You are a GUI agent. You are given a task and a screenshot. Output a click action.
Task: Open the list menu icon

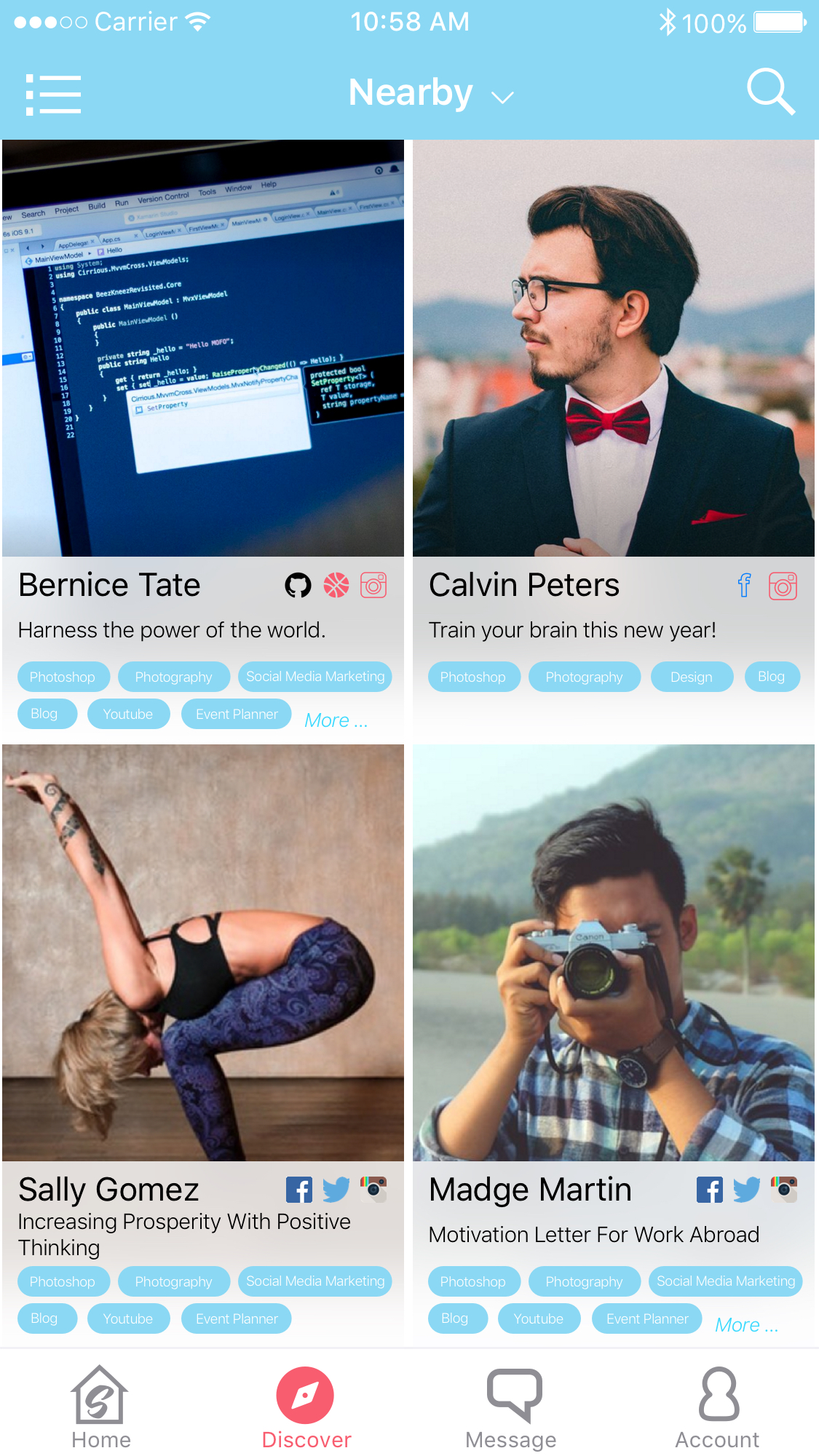coord(53,95)
